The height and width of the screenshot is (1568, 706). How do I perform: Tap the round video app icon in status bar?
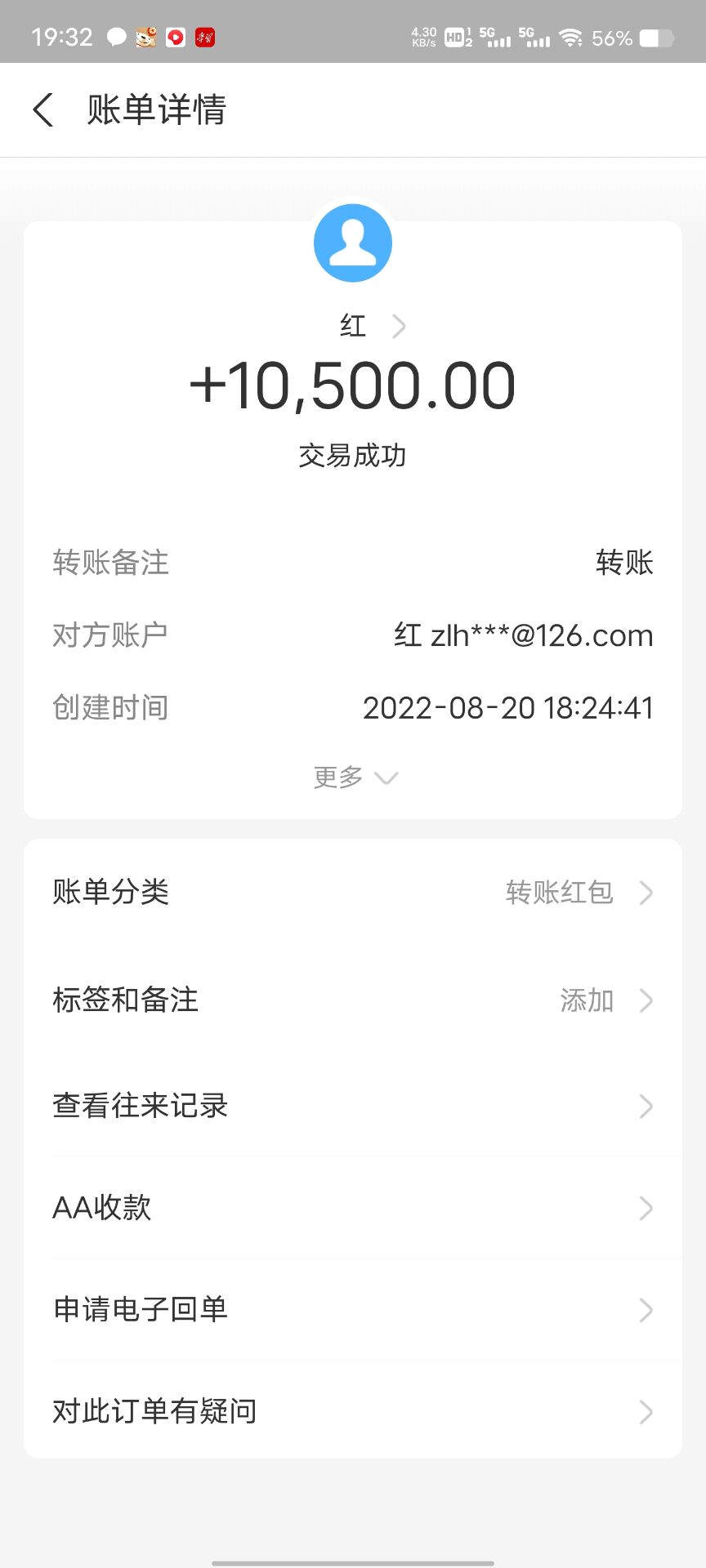tap(174, 37)
